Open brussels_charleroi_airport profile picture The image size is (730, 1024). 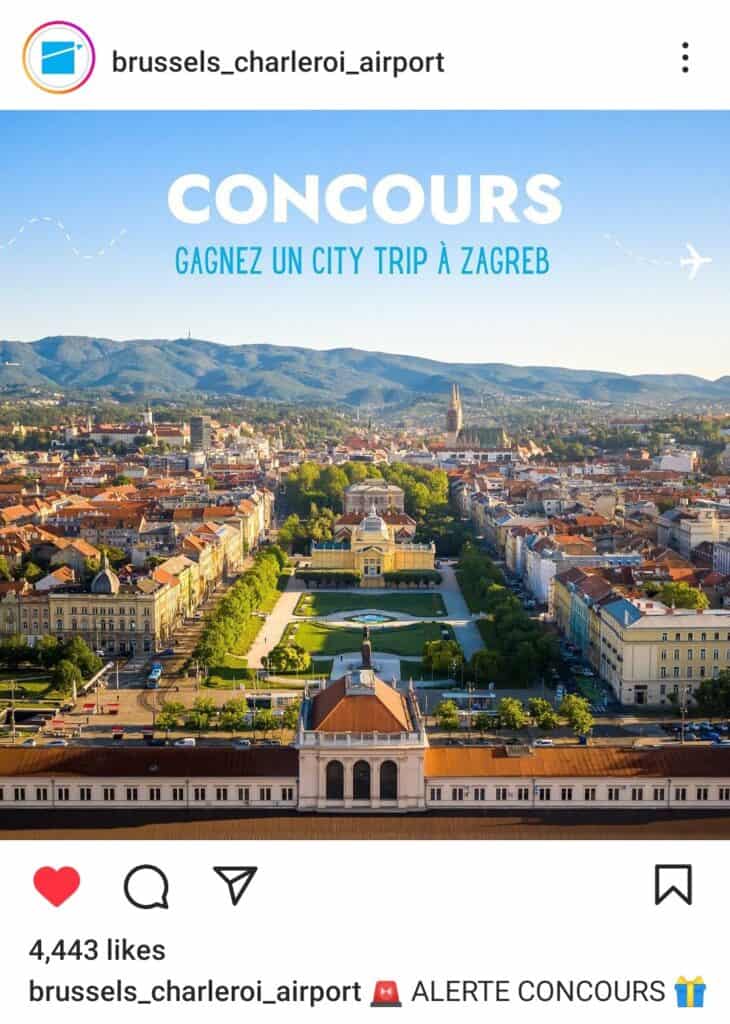[x=59, y=58]
